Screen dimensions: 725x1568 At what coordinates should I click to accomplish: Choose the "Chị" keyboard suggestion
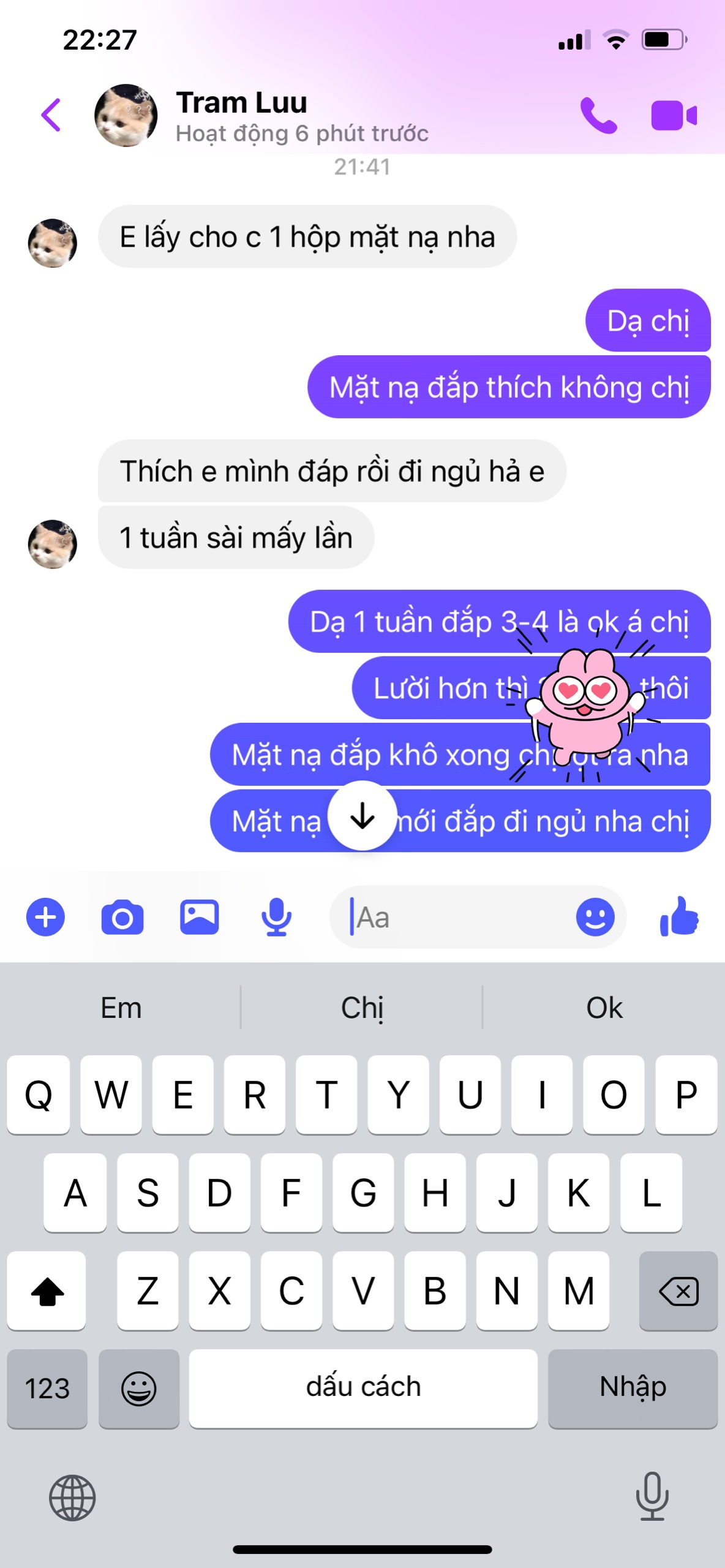[362, 1008]
